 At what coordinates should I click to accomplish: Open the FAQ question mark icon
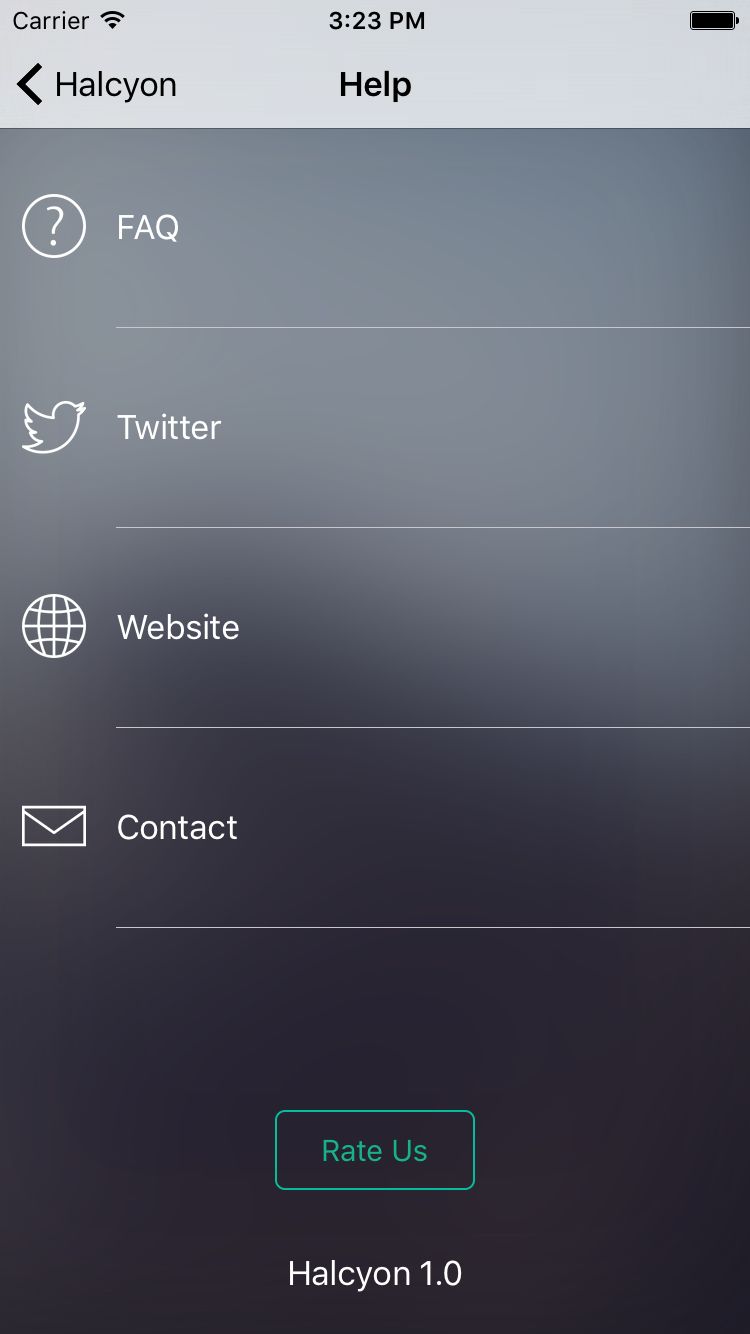[x=53, y=226]
